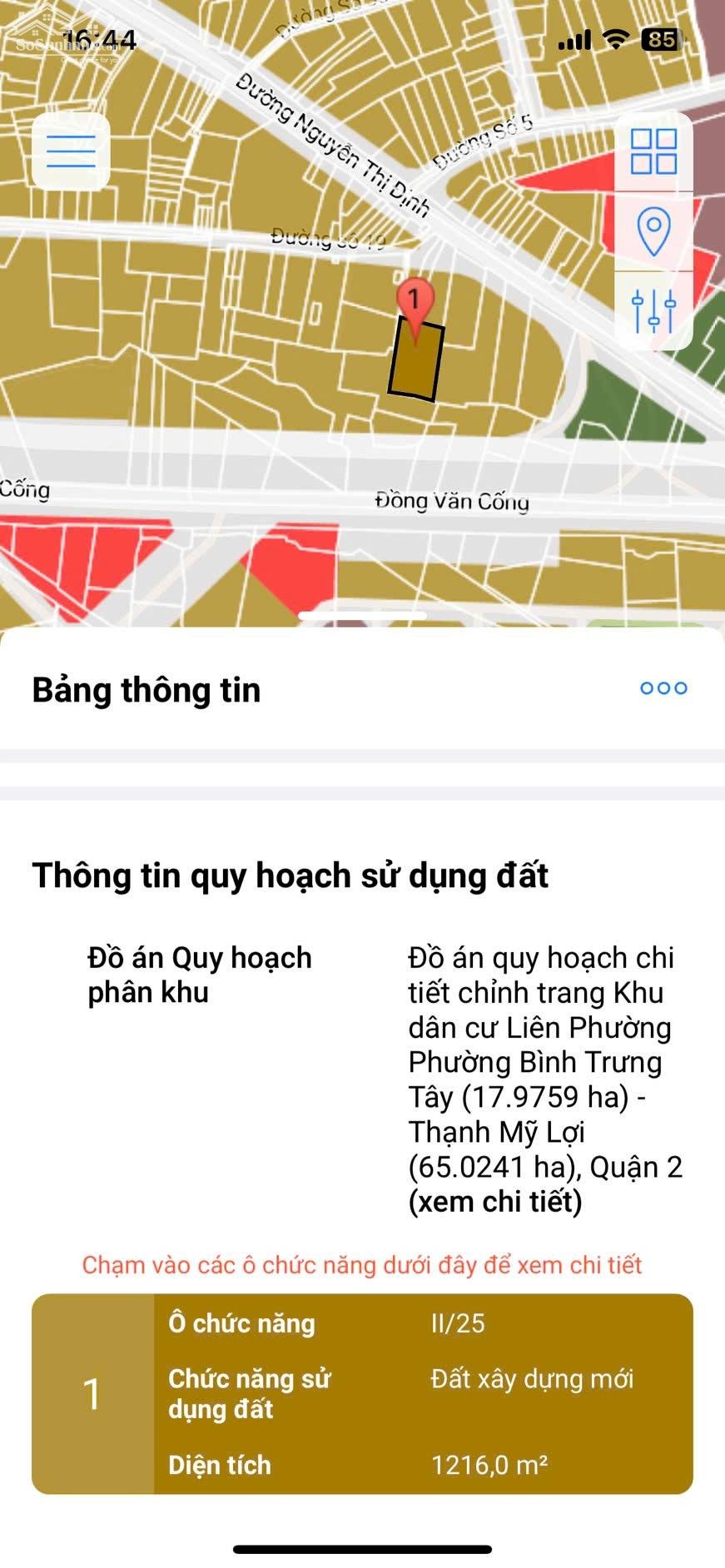Open the functional zone card II/25

(362, 1394)
